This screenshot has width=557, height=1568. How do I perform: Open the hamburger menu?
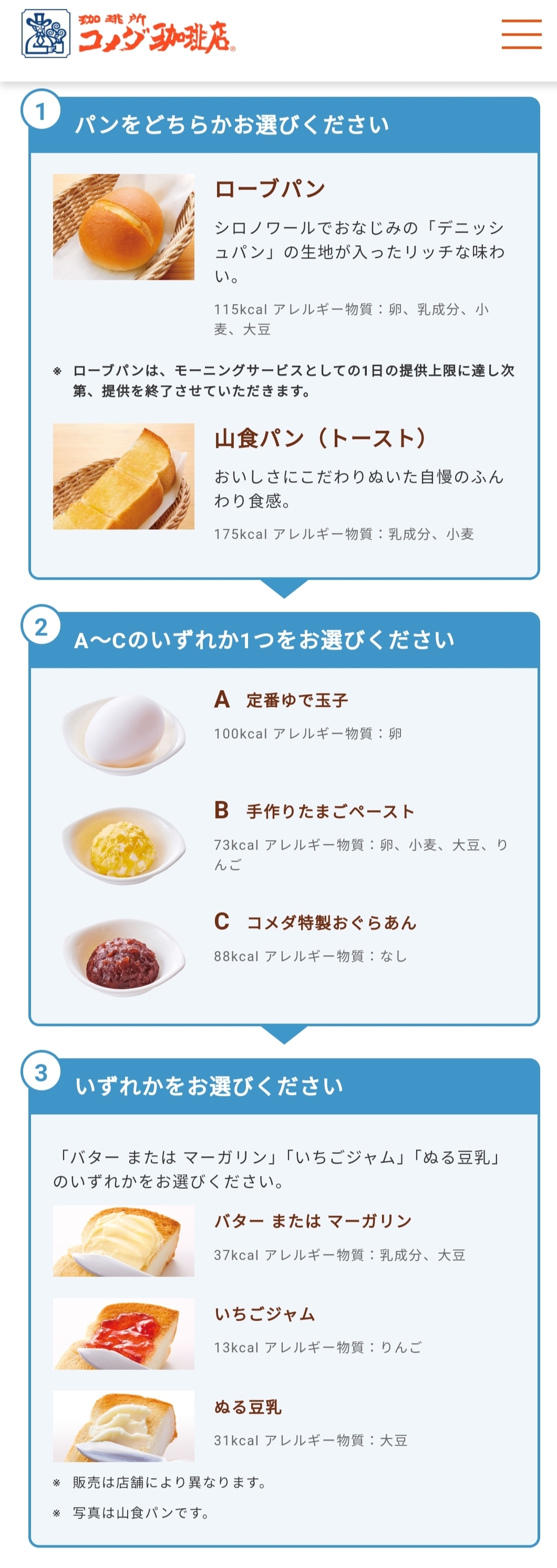click(x=522, y=34)
